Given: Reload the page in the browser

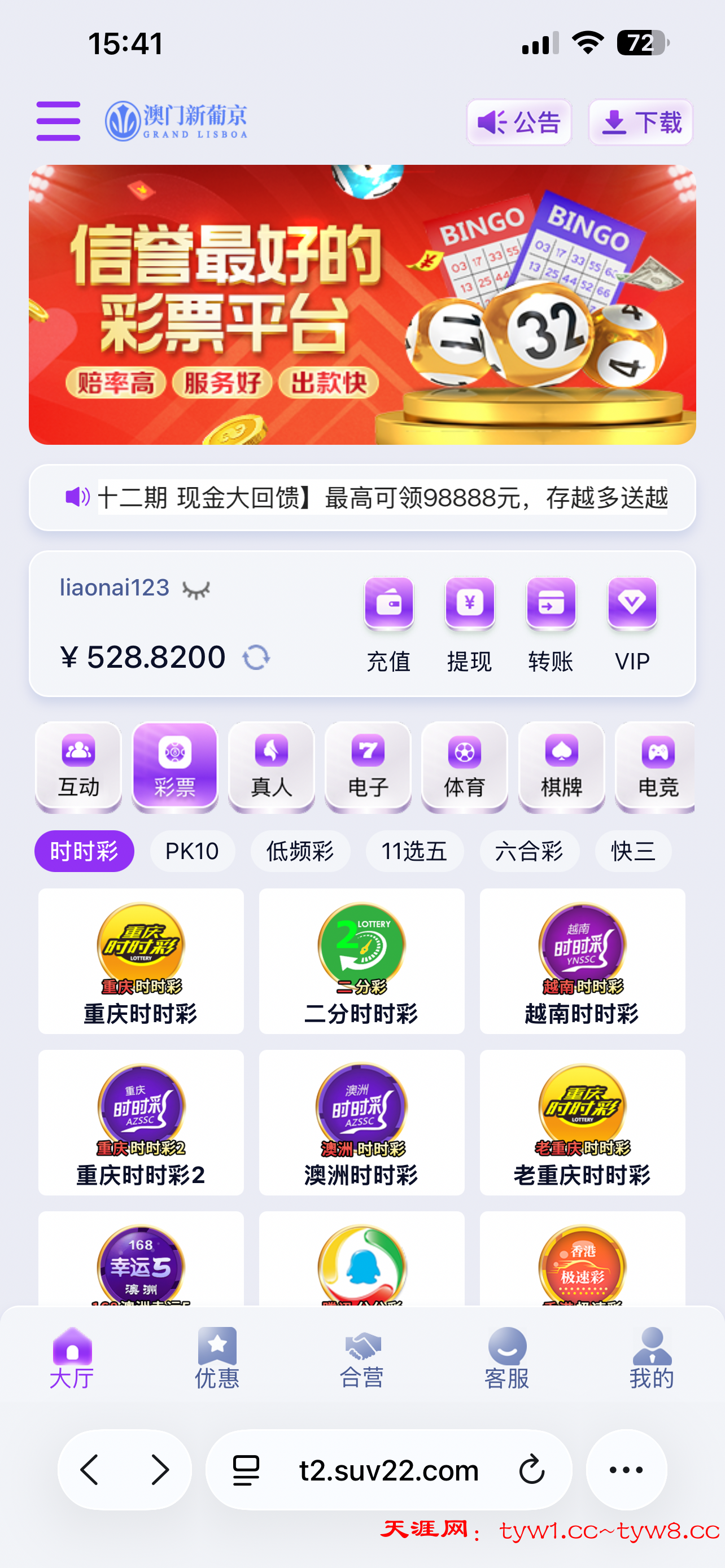Looking at the screenshot, I should click(531, 1470).
